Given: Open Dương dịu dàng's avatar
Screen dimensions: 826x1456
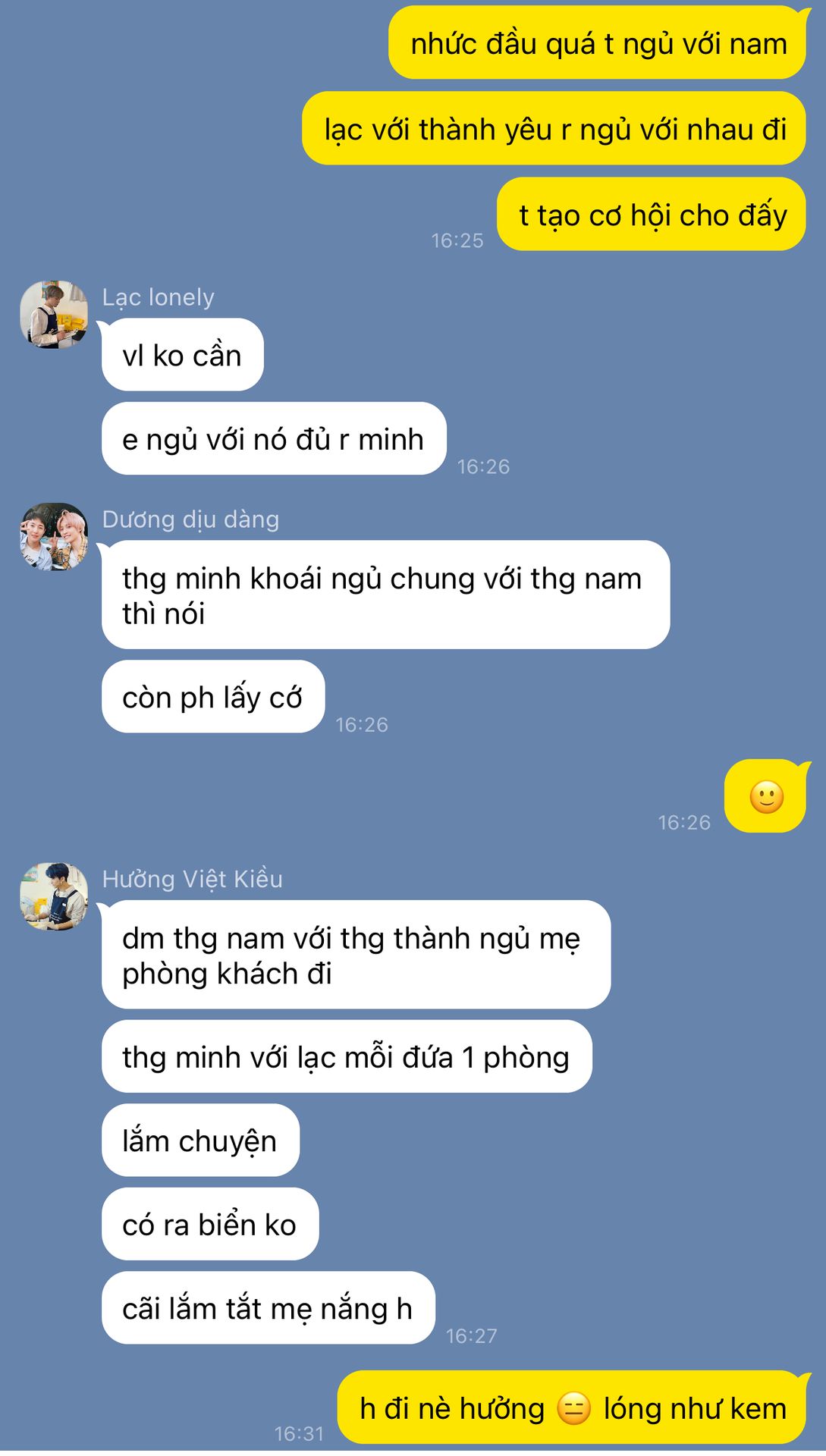Looking at the screenshot, I should (x=54, y=537).
